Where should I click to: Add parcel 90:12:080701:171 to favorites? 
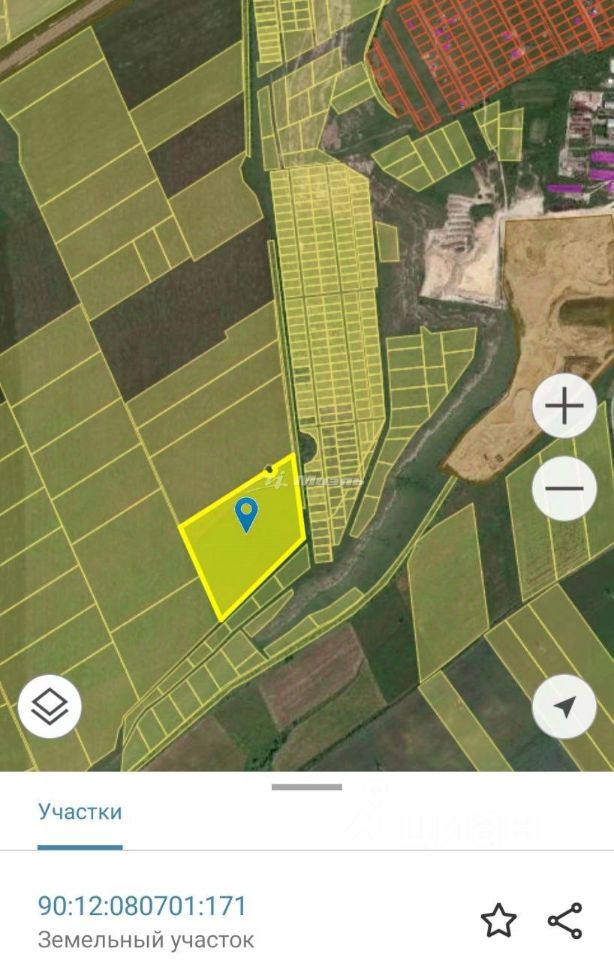pos(498,920)
